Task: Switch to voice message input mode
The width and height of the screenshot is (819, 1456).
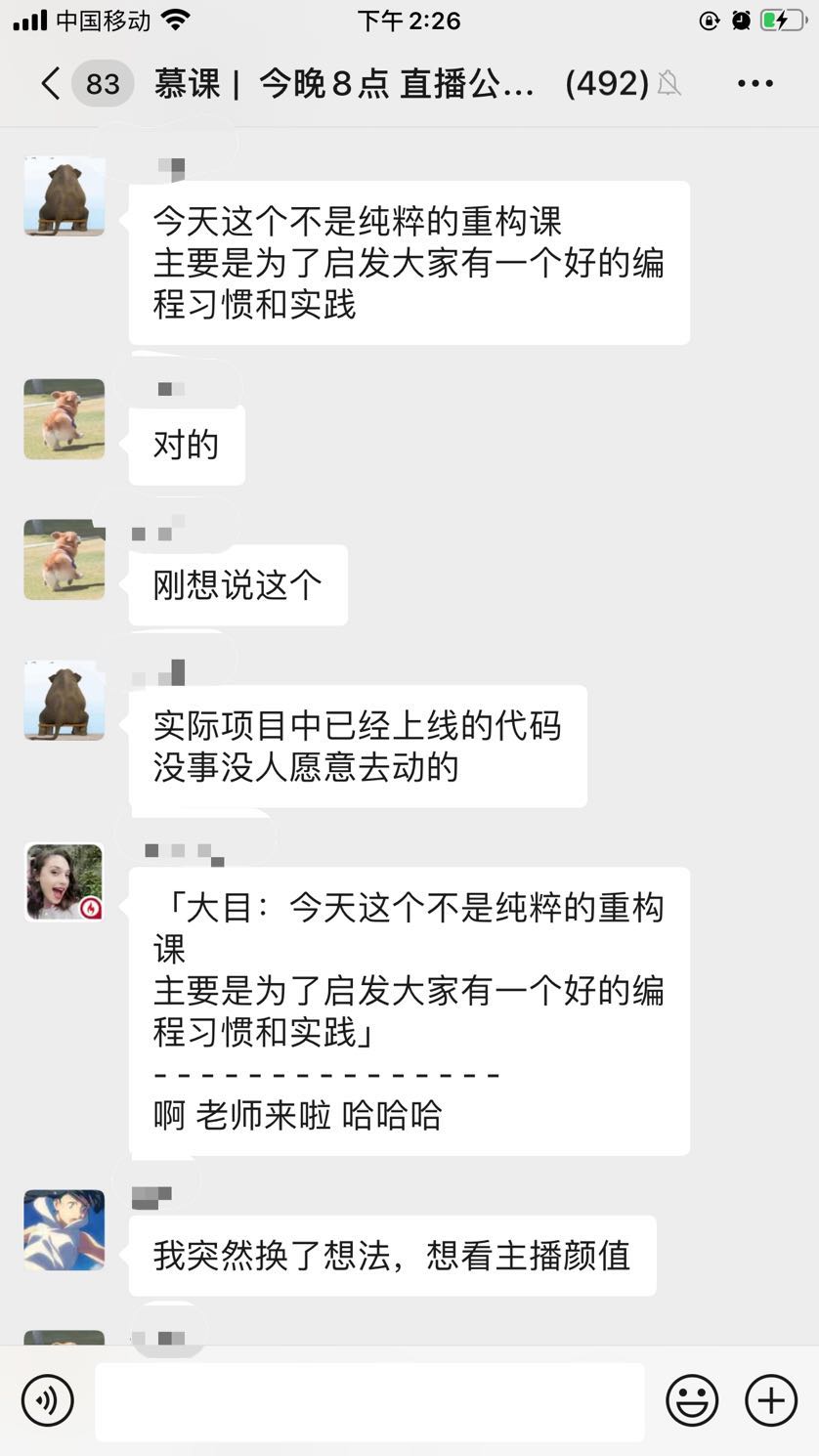Action: pos(46,1400)
